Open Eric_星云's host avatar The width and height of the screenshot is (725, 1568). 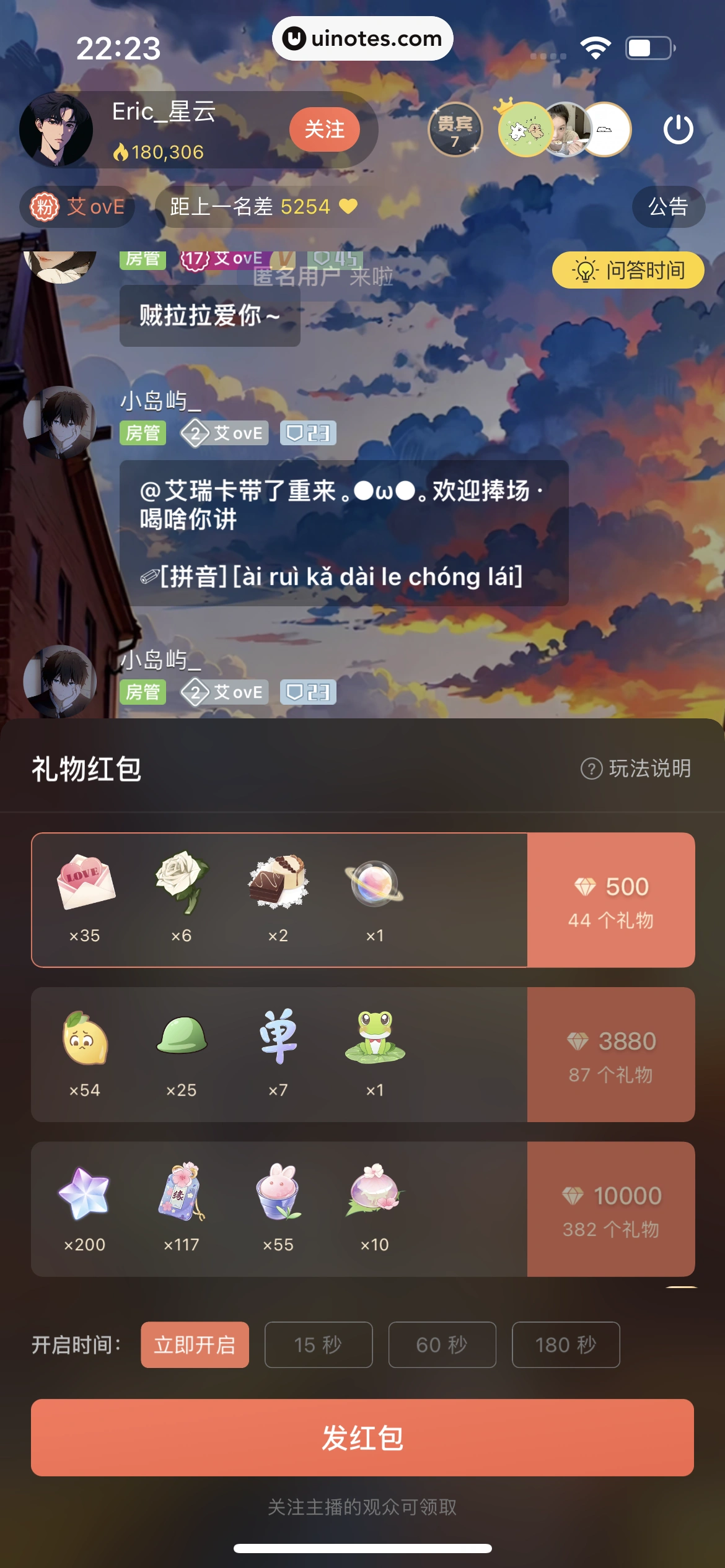[56, 130]
